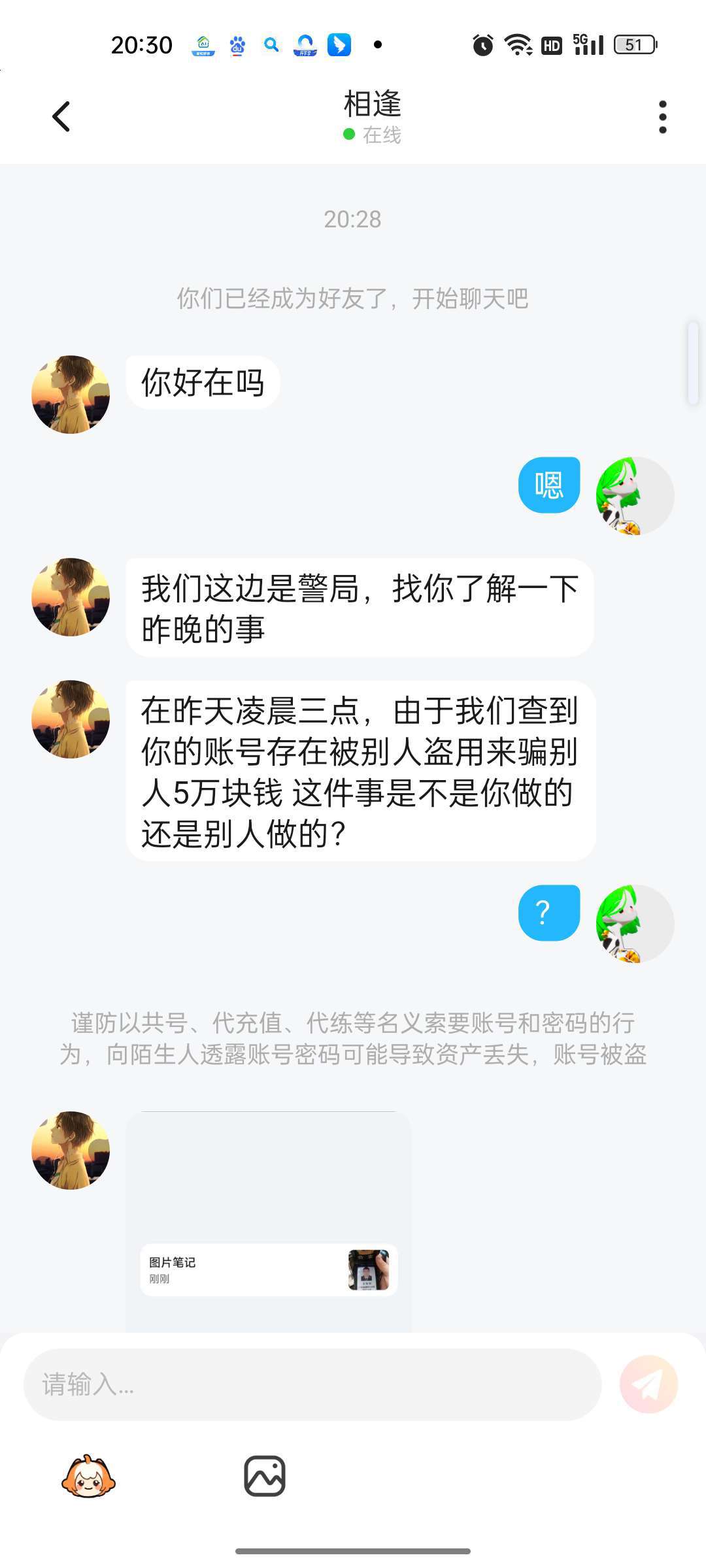Attach a picture from the gallery

[x=264, y=1476]
